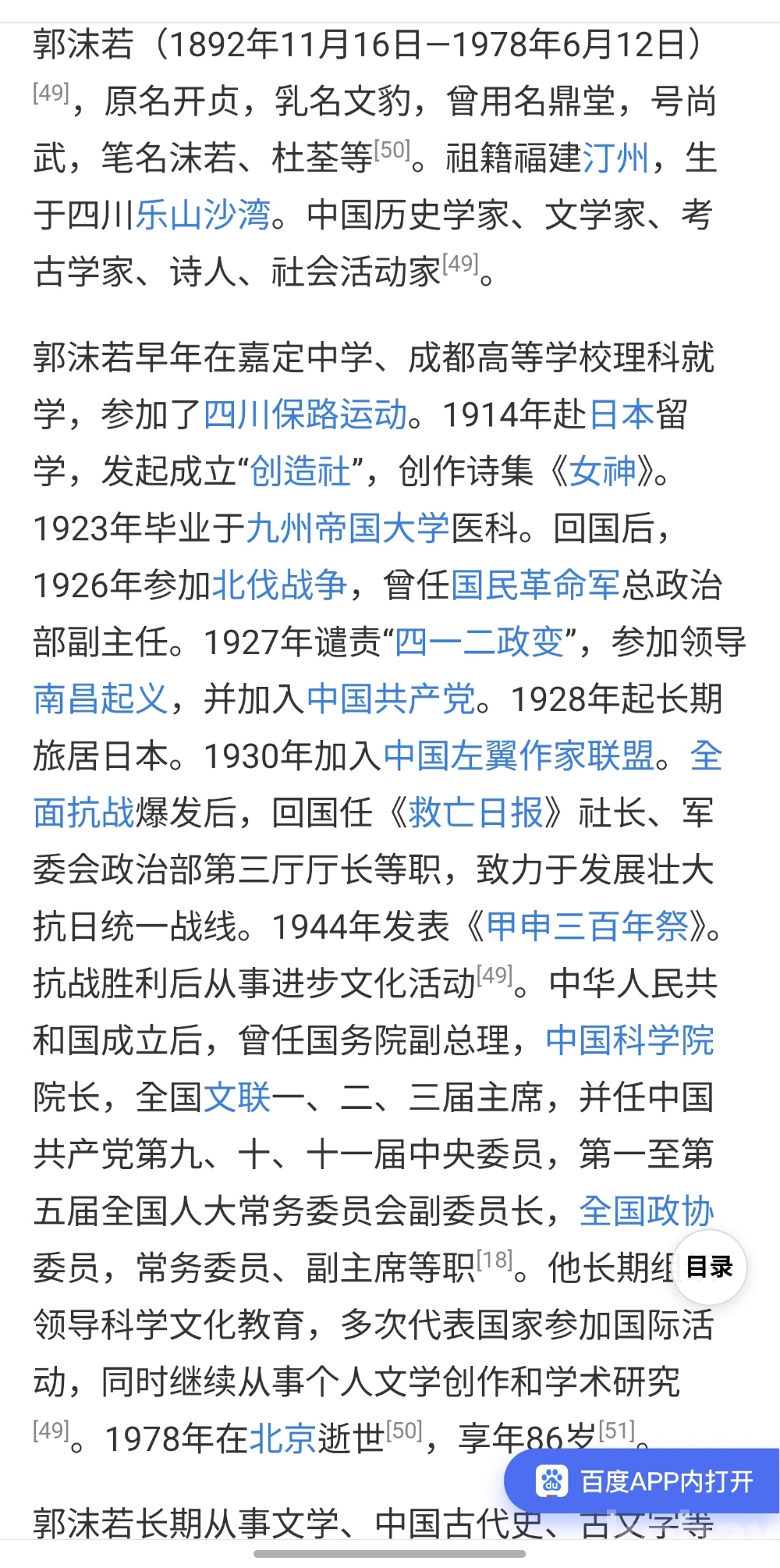Viewport: 780px width, 1568px height.
Task: Open the 甲申三百年祭 link
Action: 587,927
